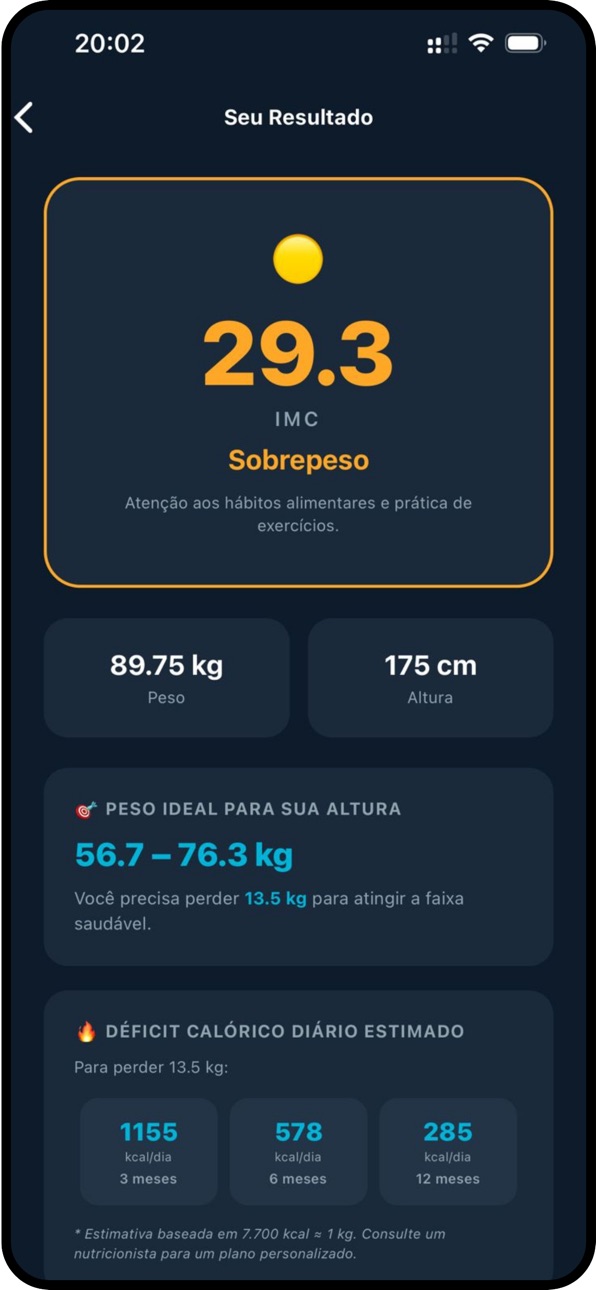Image resolution: width=596 pixels, height=1290 pixels.
Task: Go back from the Seu Resultado screen
Action: [x=24, y=117]
